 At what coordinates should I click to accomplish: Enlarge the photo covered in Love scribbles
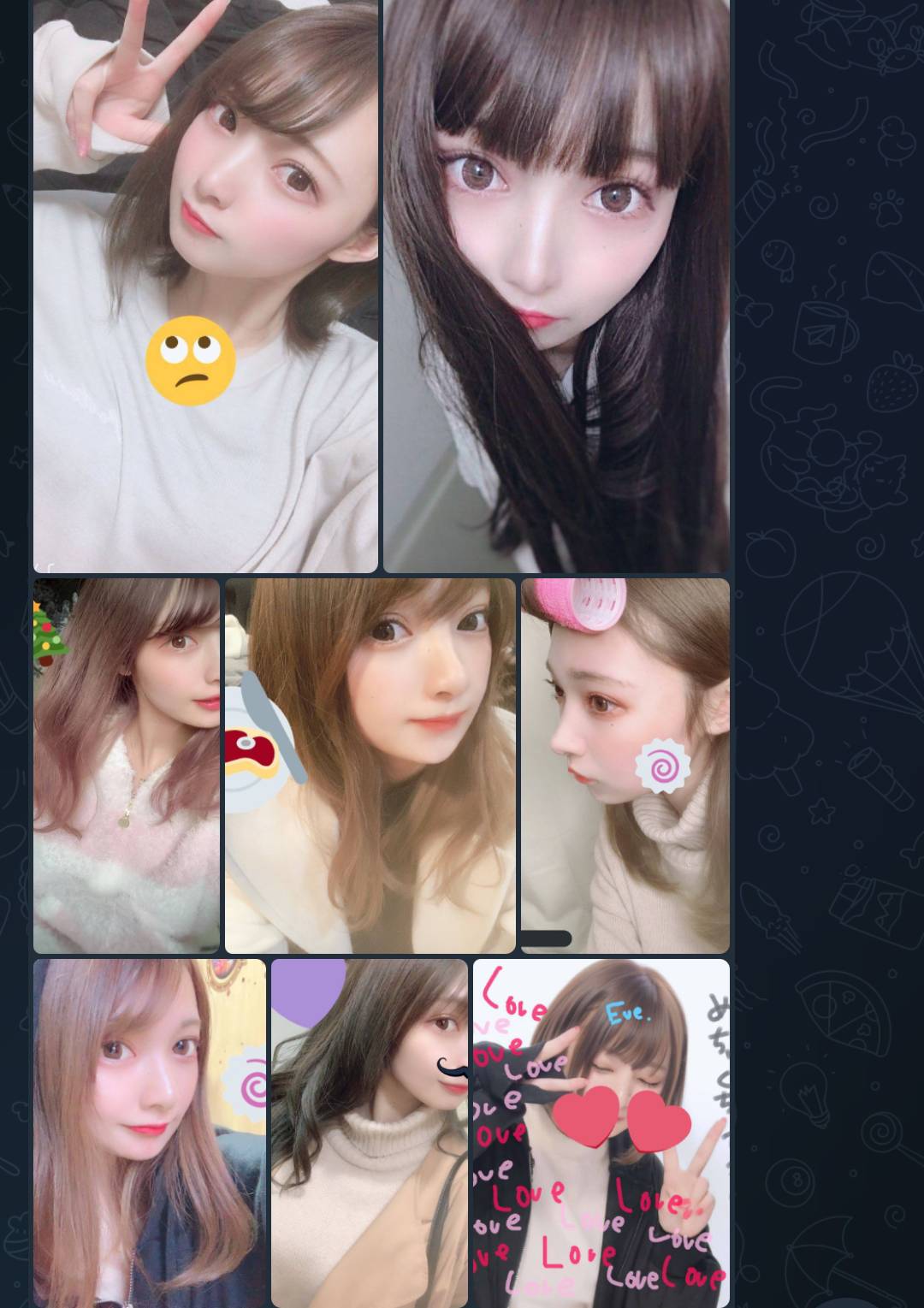pyautogui.click(x=601, y=1133)
